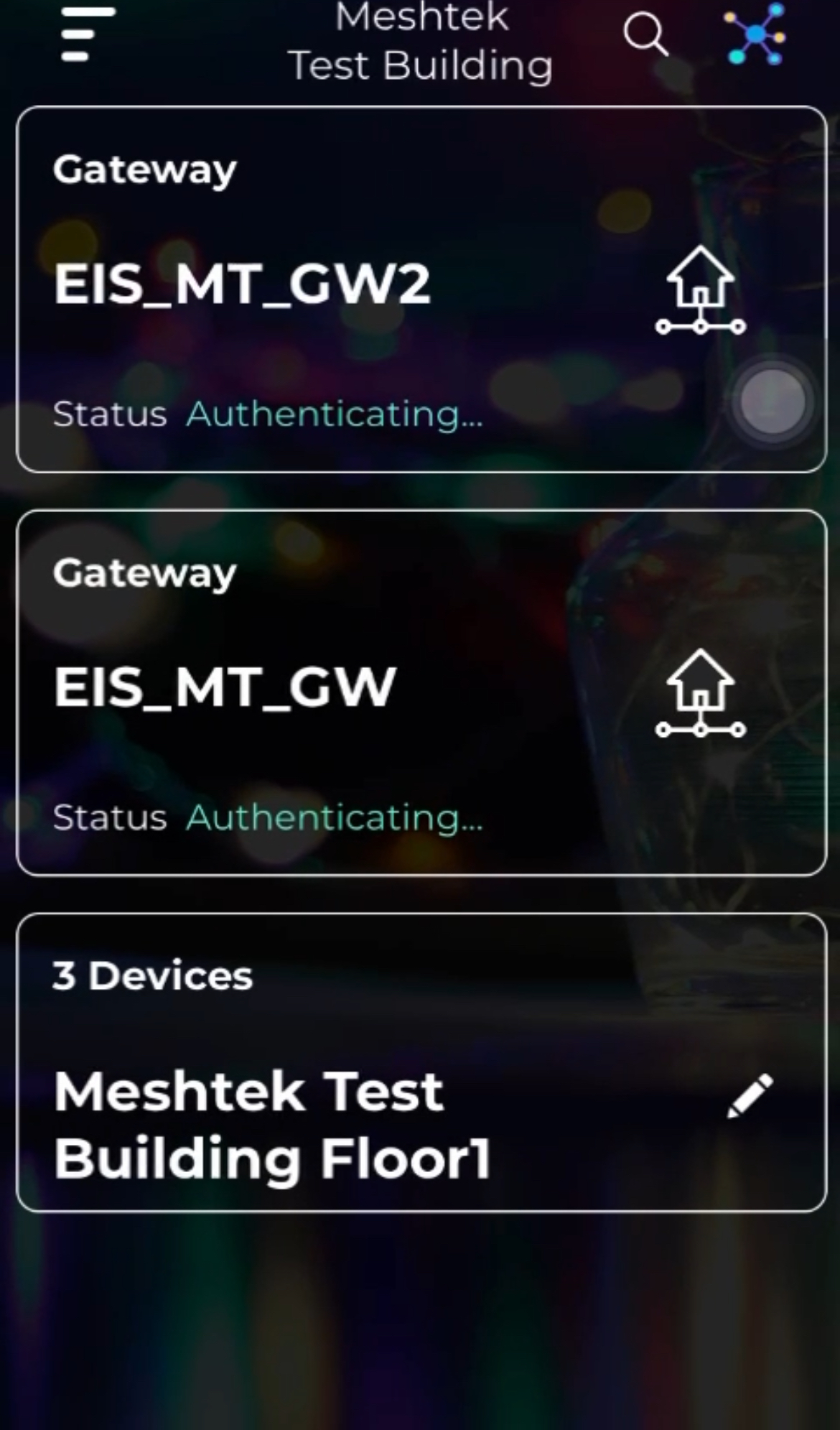840x1430 pixels.
Task: Tap the house network icon on EIS_MT_GW
Action: click(701, 693)
